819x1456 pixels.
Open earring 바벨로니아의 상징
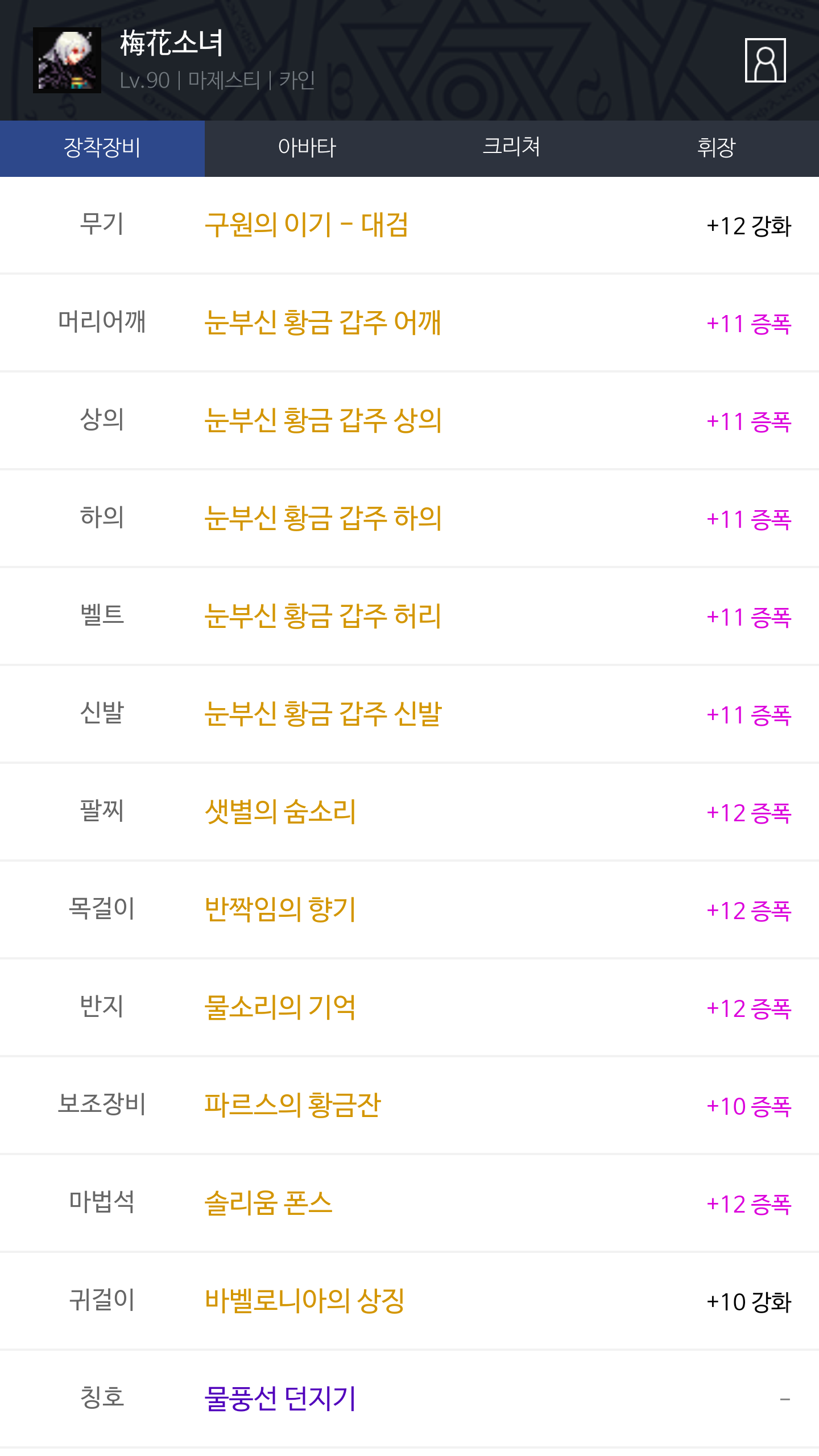pos(305,1301)
